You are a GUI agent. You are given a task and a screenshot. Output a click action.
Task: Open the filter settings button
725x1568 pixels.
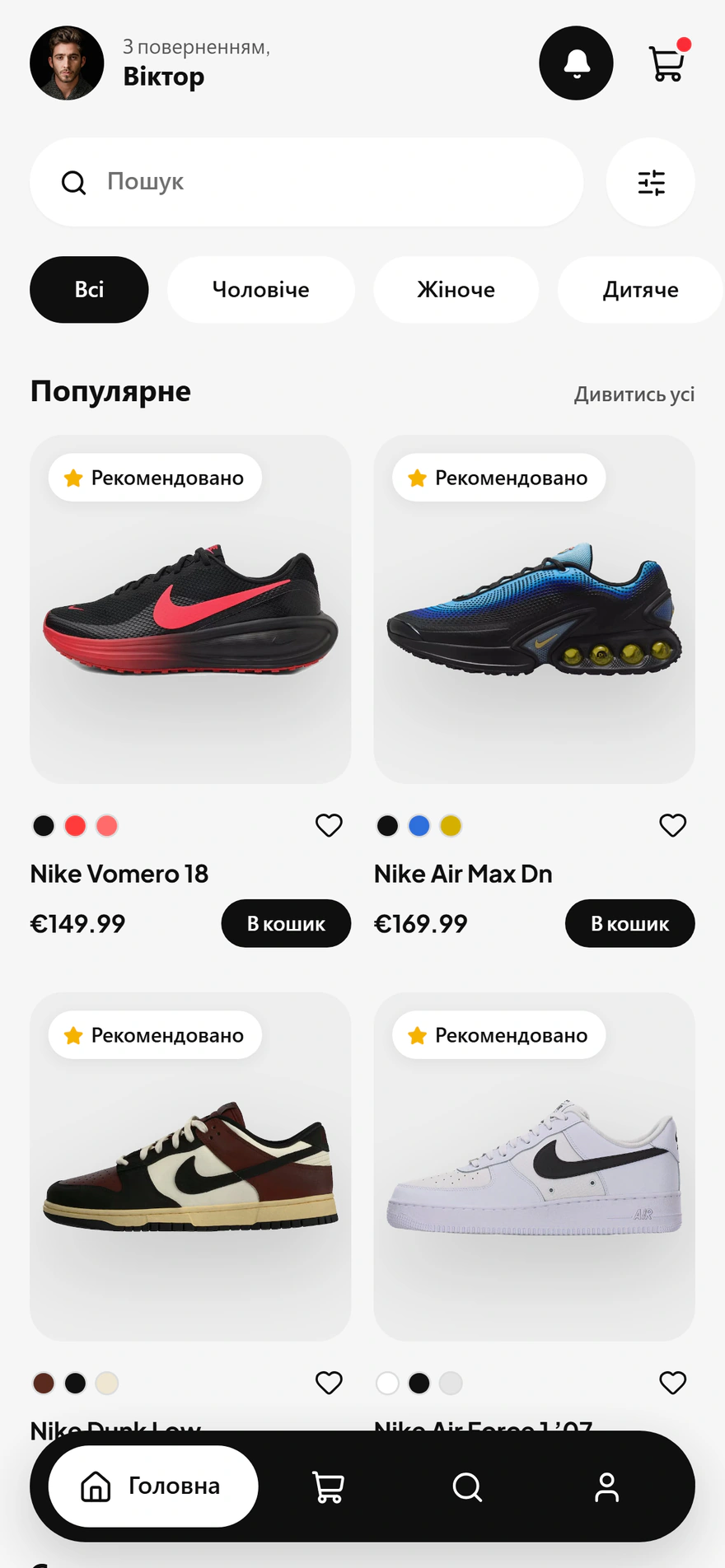coord(651,182)
